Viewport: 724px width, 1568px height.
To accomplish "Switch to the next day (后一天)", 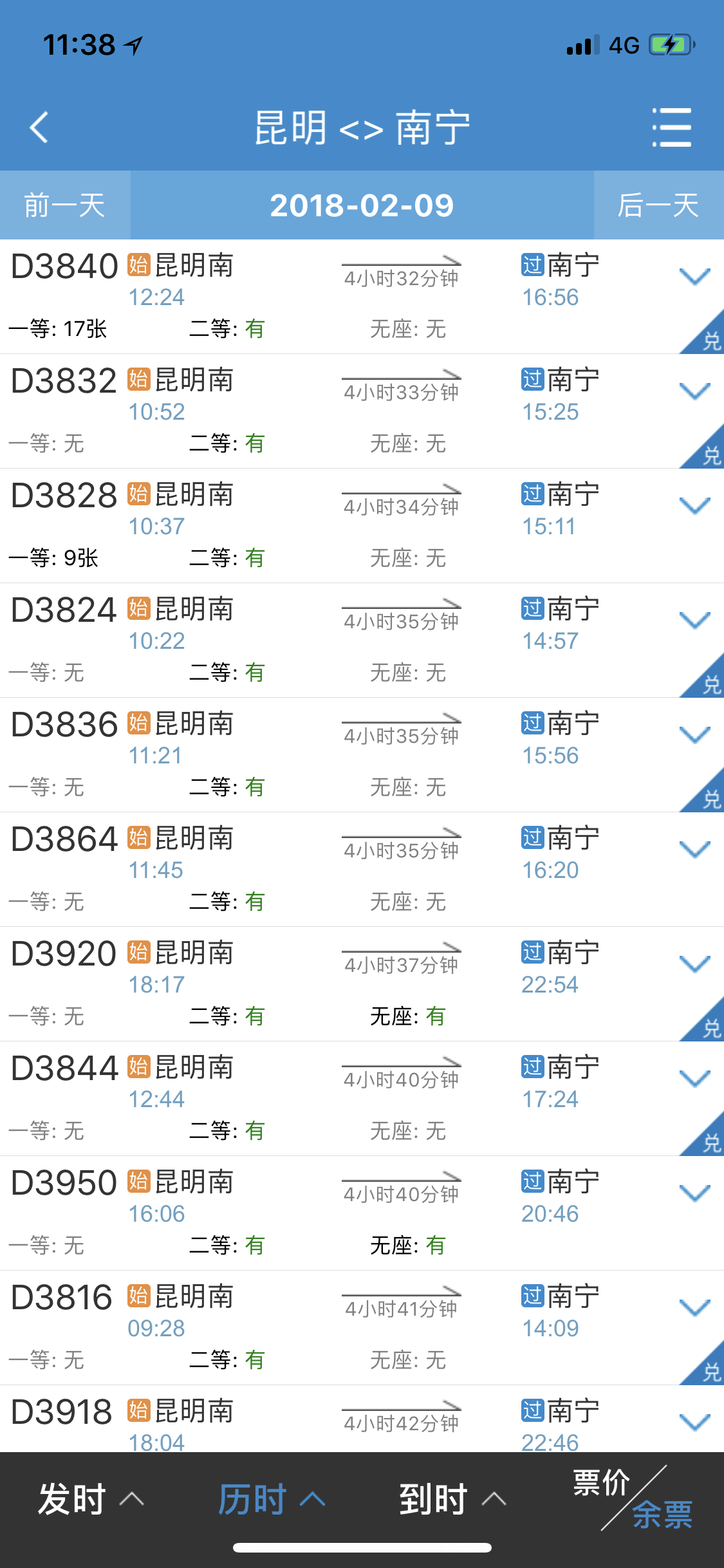I will coord(658,205).
